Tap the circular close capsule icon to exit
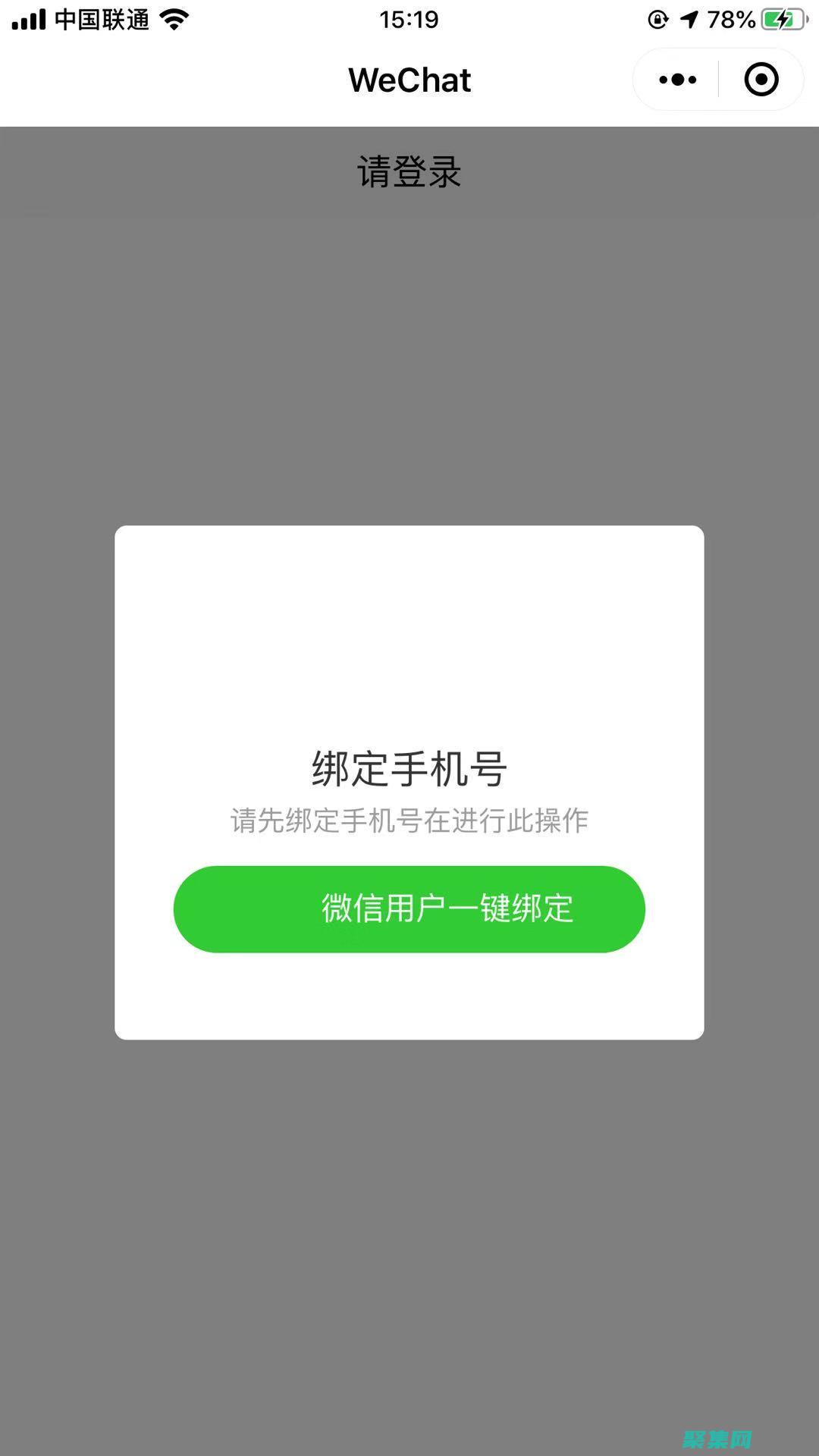The image size is (819, 1456). click(761, 79)
